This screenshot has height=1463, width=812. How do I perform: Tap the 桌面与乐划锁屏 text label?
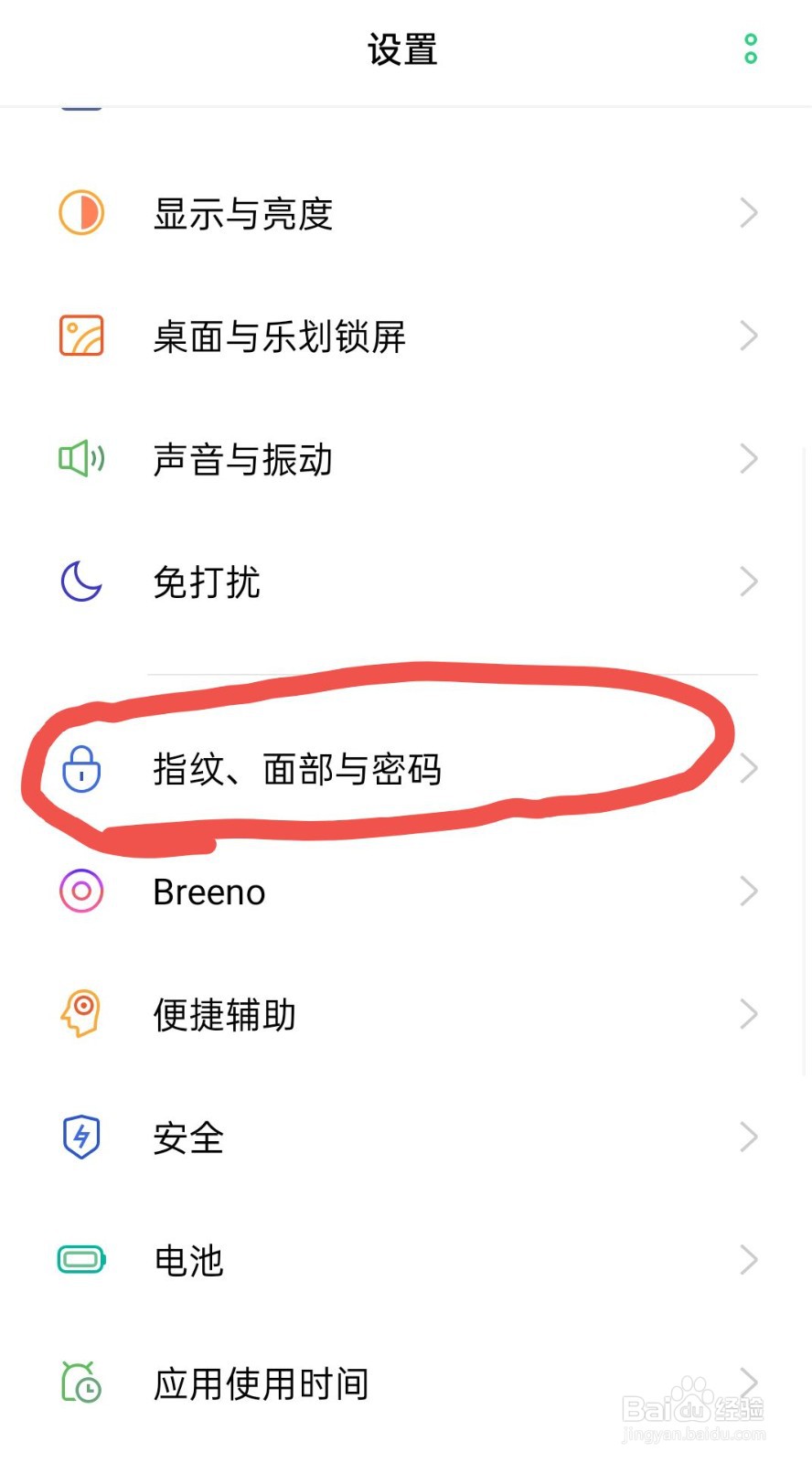(280, 336)
